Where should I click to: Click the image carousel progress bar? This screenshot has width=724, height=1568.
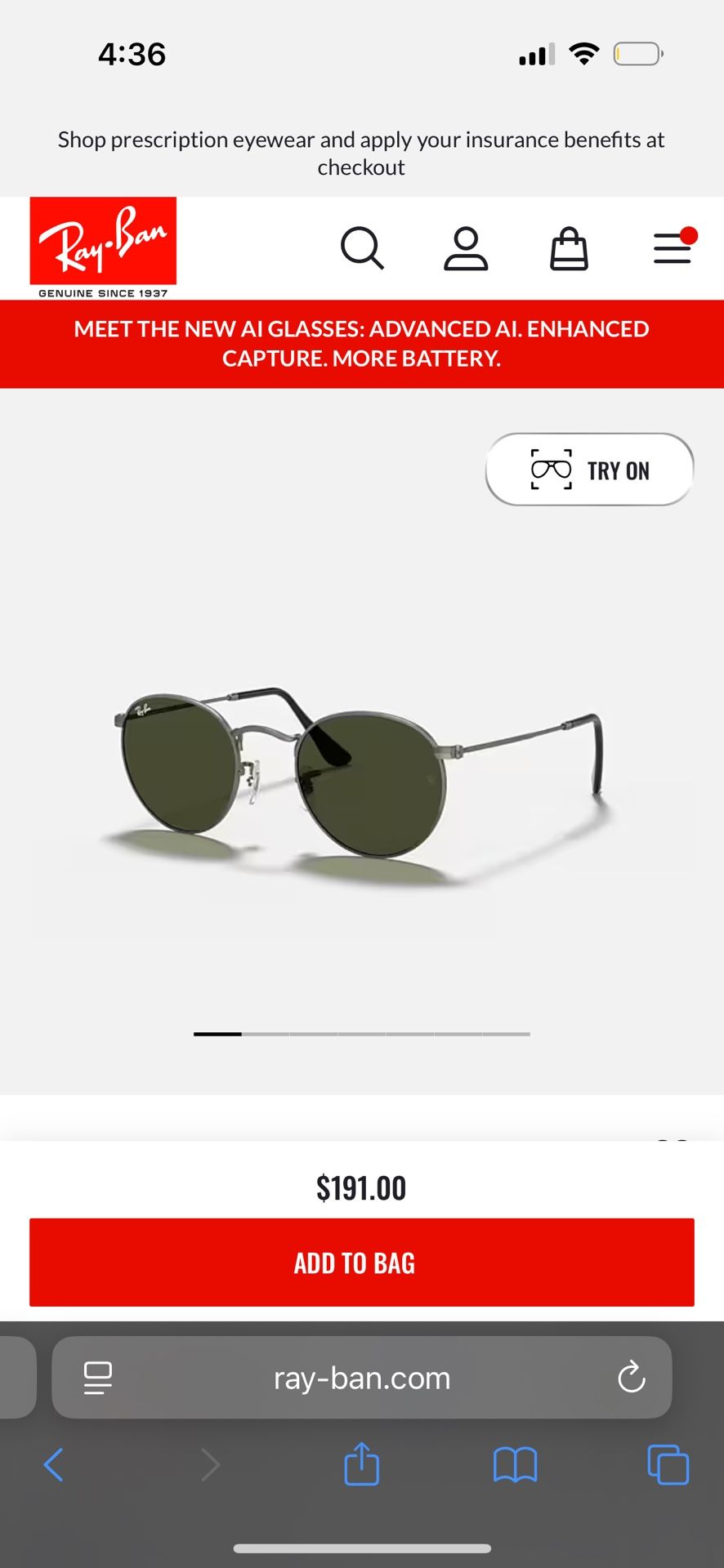[x=361, y=1033]
